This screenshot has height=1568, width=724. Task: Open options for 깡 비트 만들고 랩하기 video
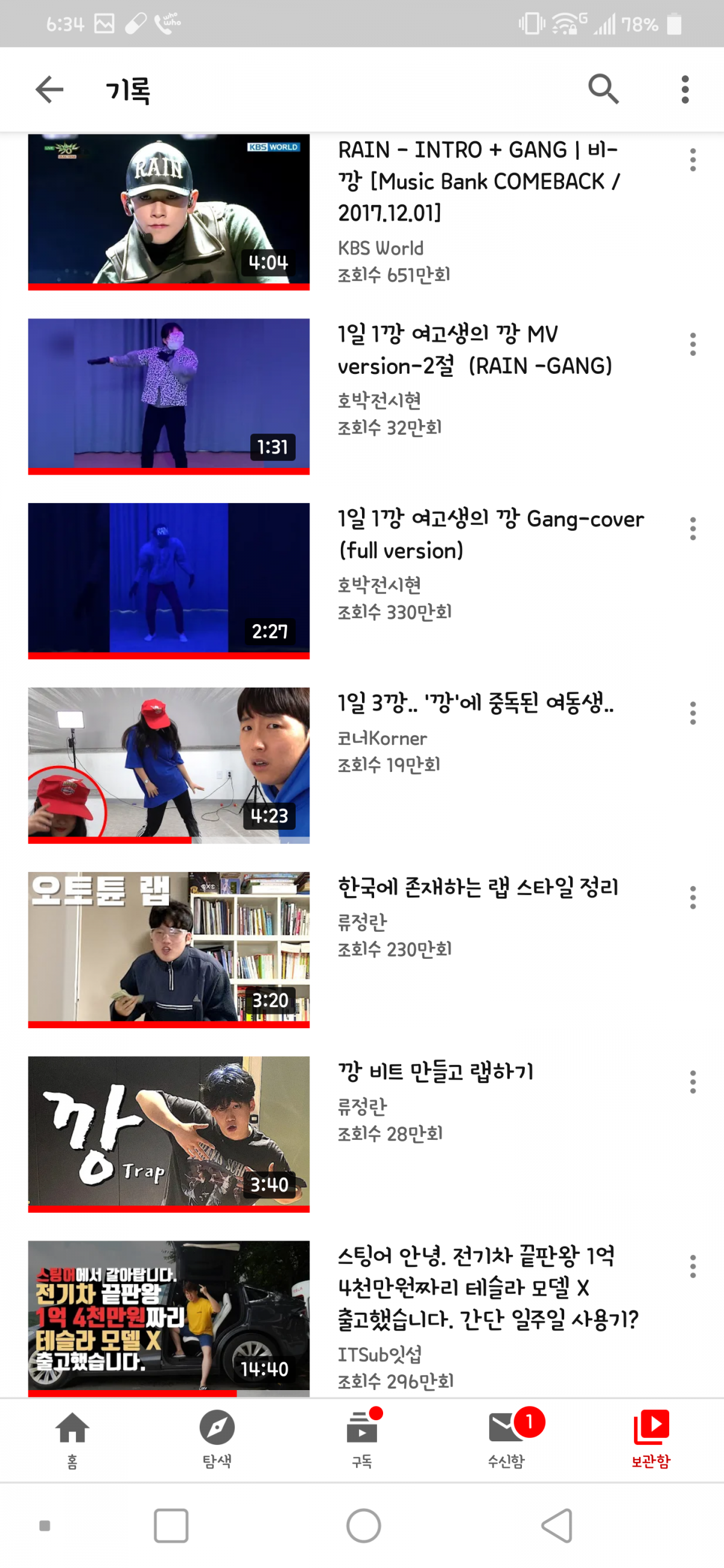[x=693, y=1083]
